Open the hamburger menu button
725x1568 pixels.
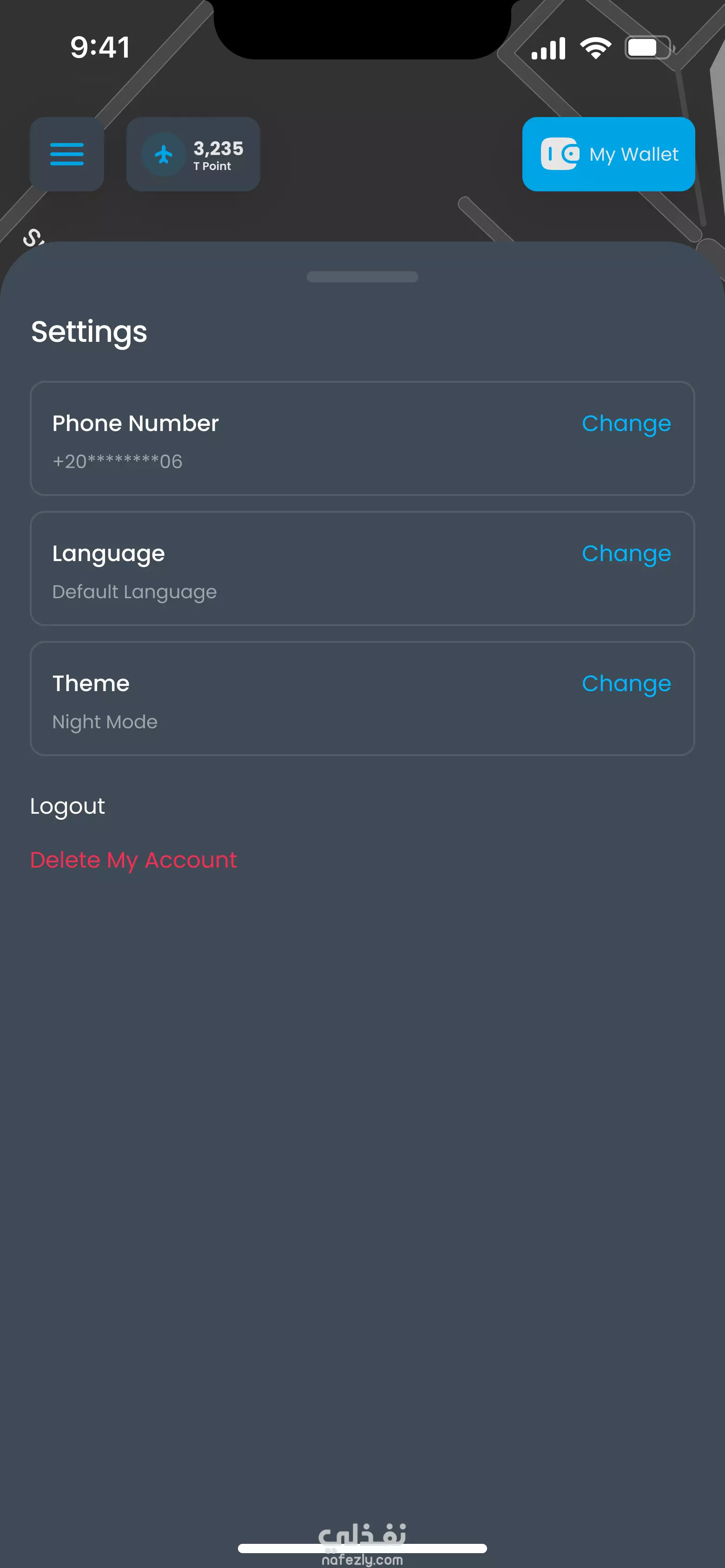(x=67, y=154)
